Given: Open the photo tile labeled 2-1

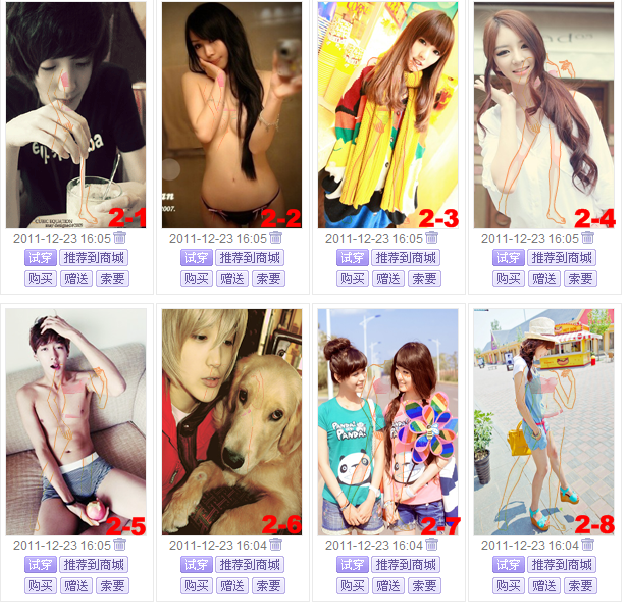Looking at the screenshot, I should point(76,115).
